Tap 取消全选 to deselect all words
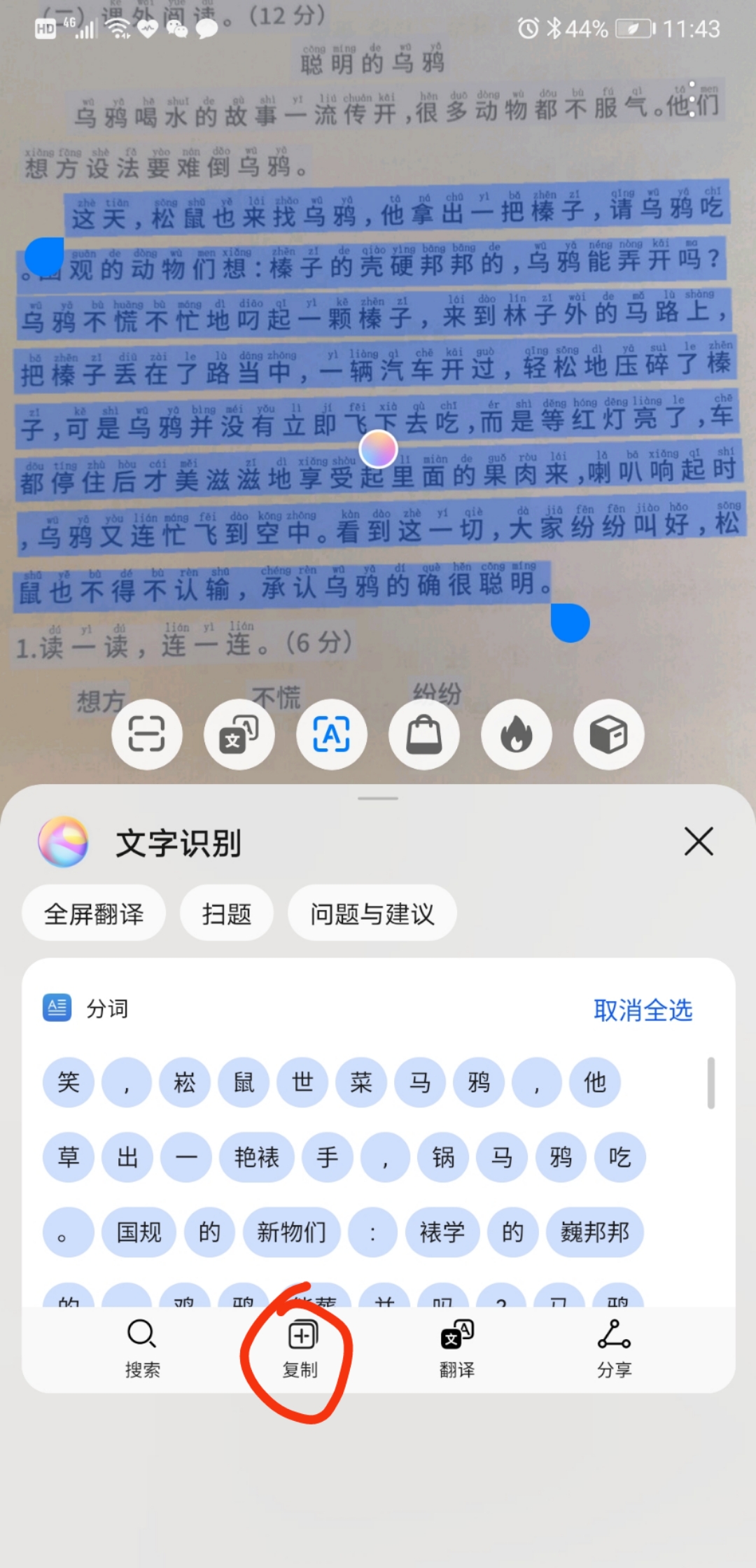 click(x=643, y=1009)
